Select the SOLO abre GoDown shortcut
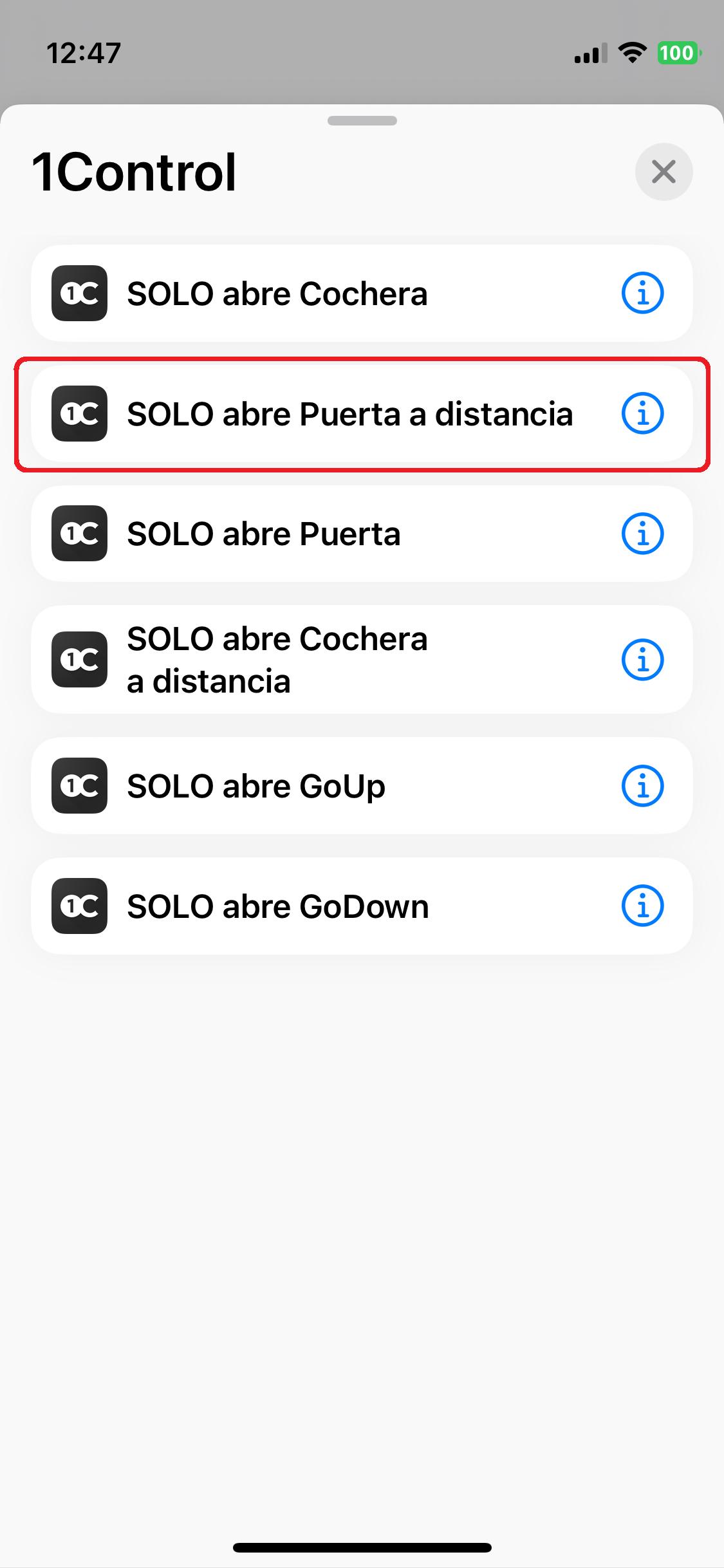This screenshot has height=1568, width=724. click(362, 906)
